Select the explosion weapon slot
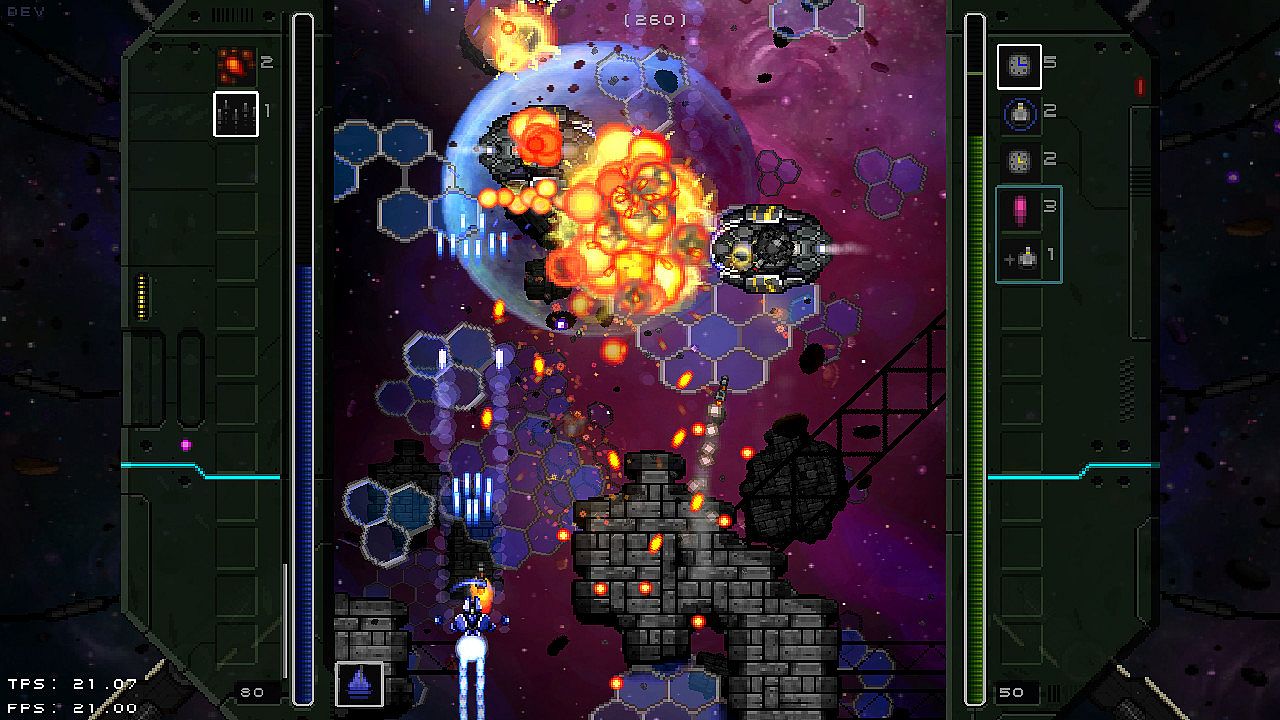 tap(236, 66)
